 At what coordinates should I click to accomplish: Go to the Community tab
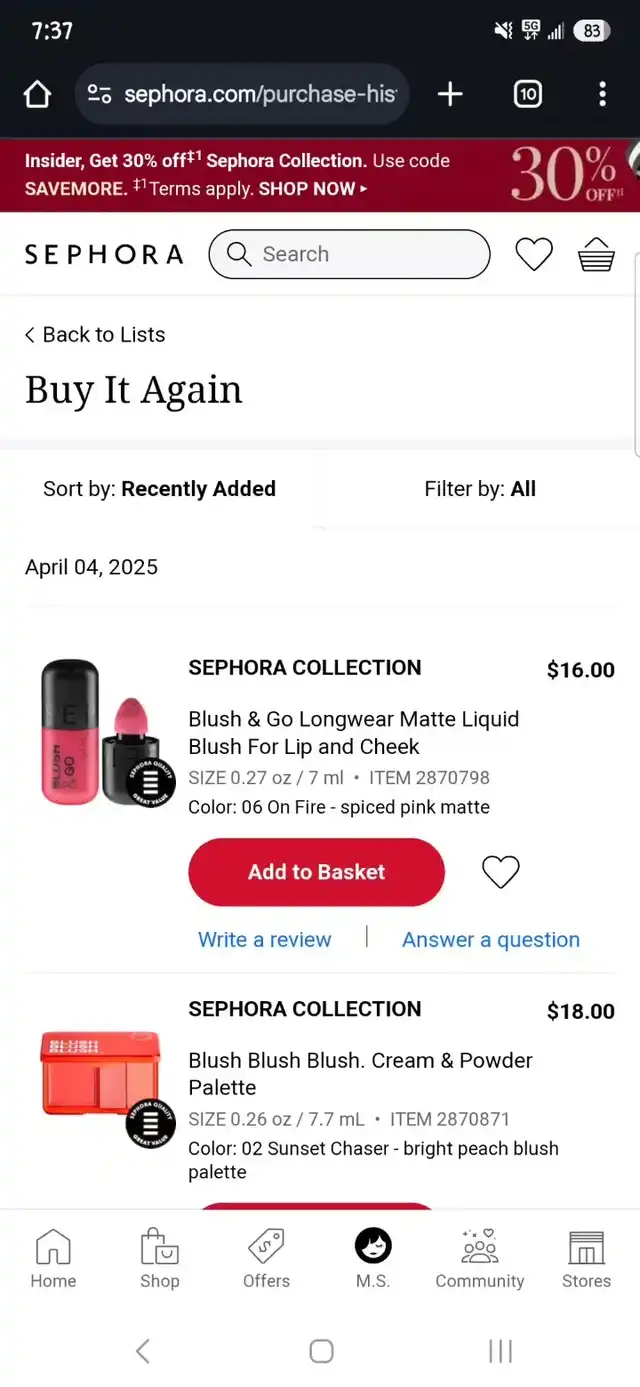point(479,1259)
